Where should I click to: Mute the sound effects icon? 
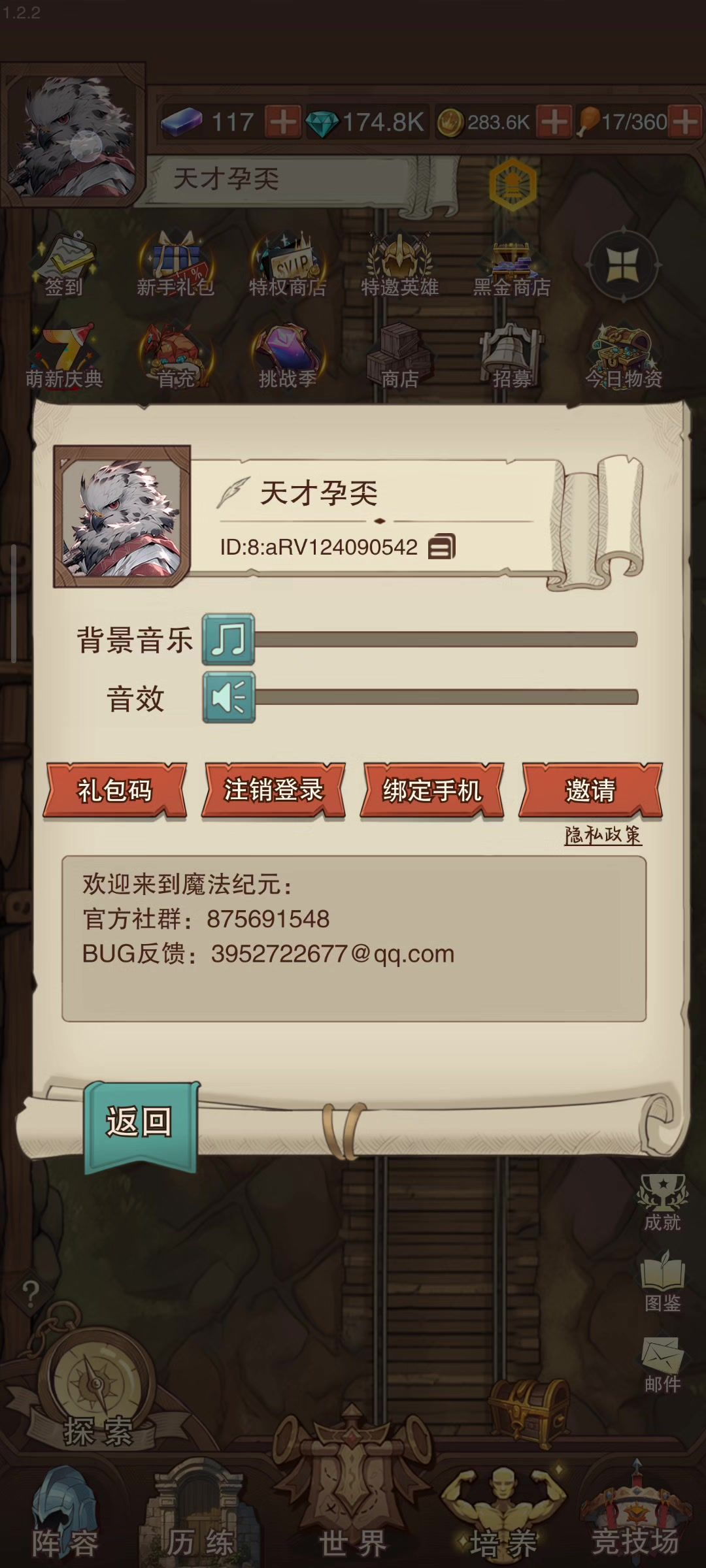[228, 697]
